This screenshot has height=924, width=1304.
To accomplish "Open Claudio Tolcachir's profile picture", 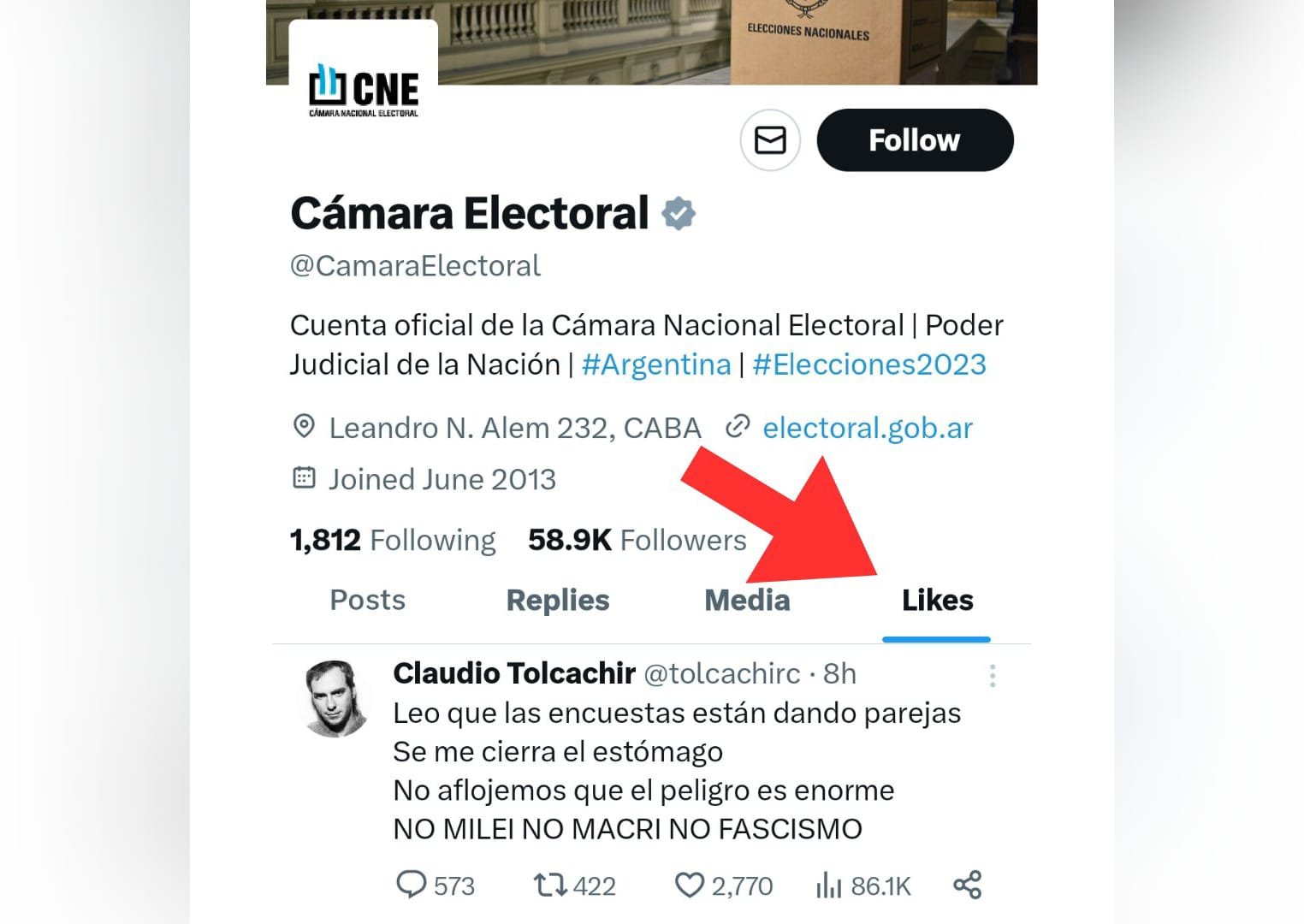I will coord(336,698).
